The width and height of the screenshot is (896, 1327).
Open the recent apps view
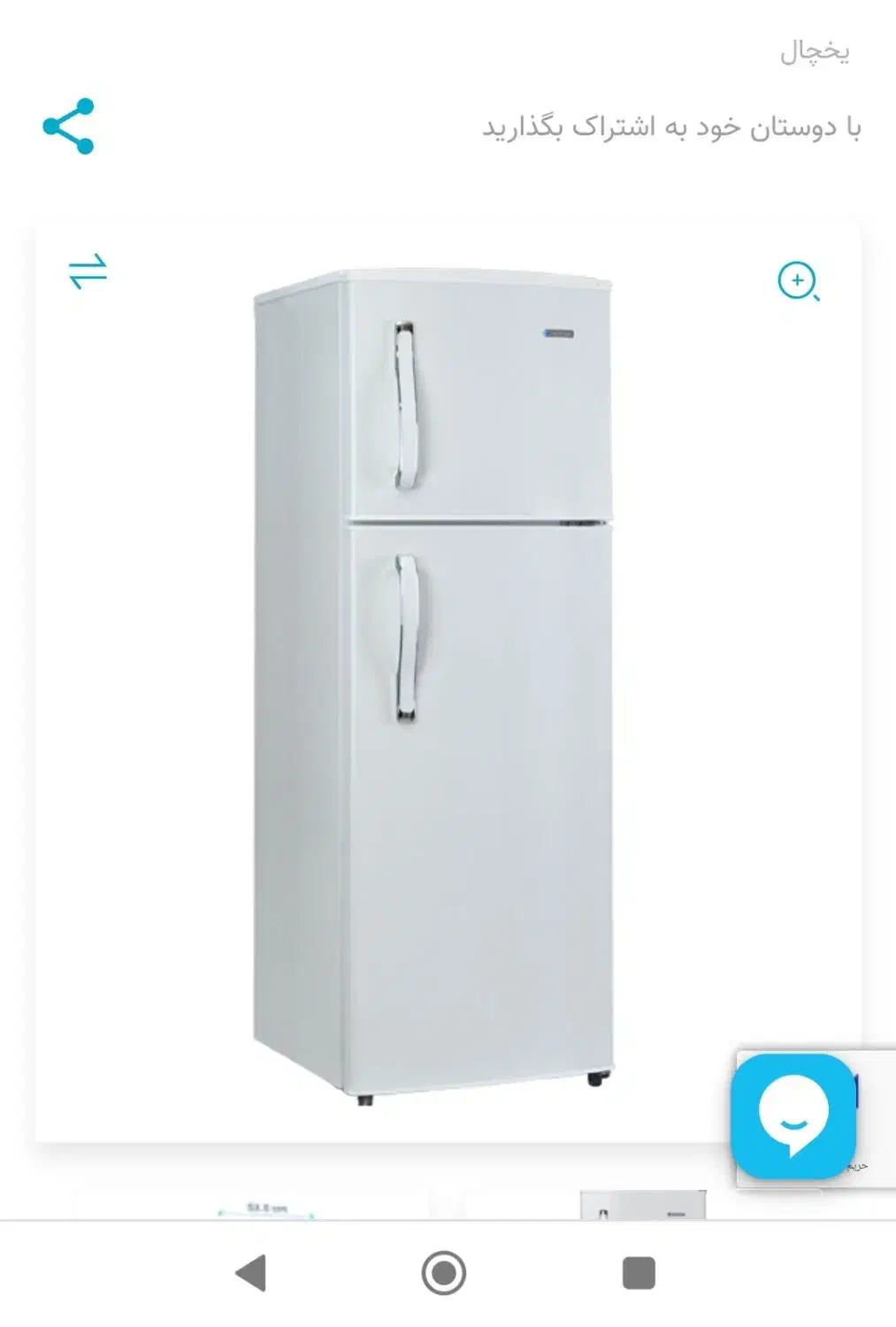click(639, 1273)
